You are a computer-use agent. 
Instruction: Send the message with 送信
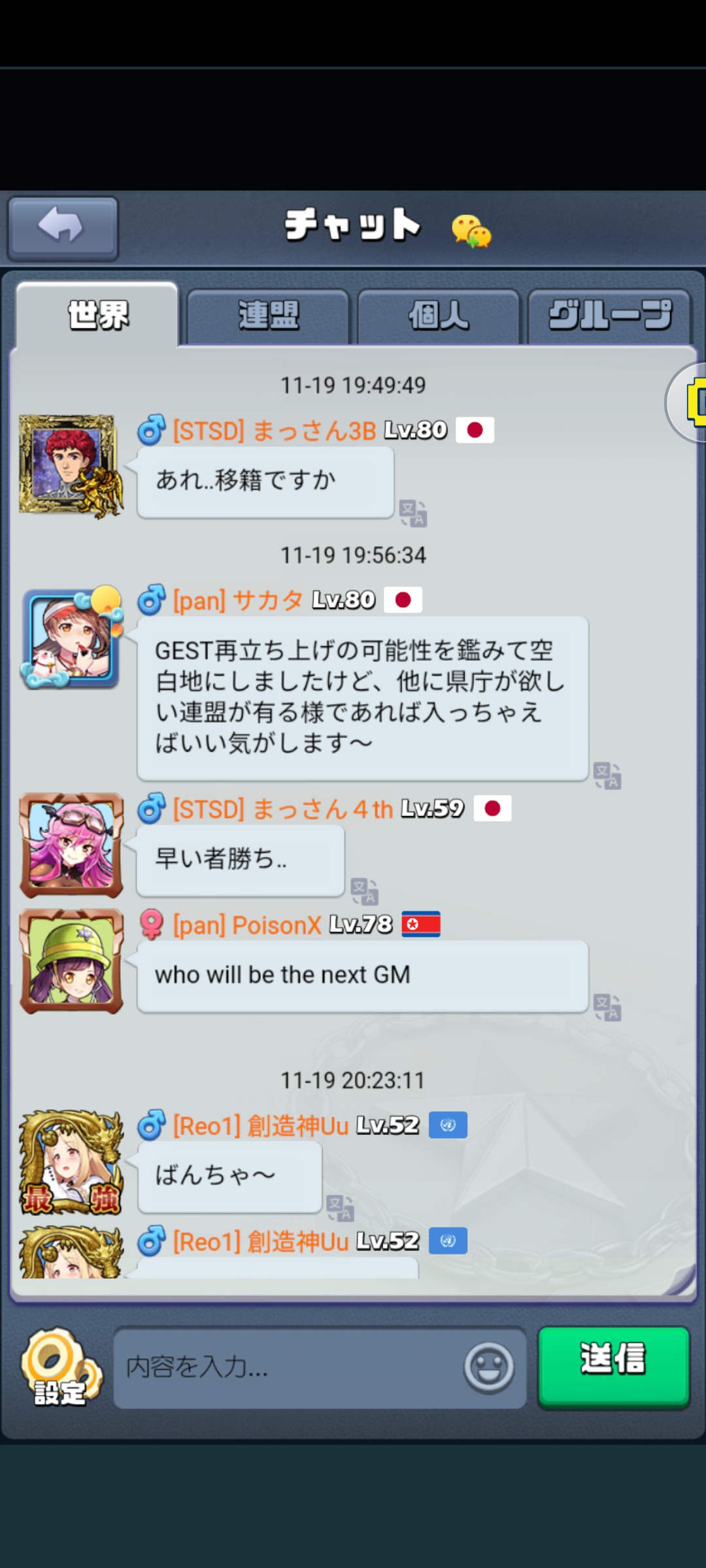(613, 1365)
